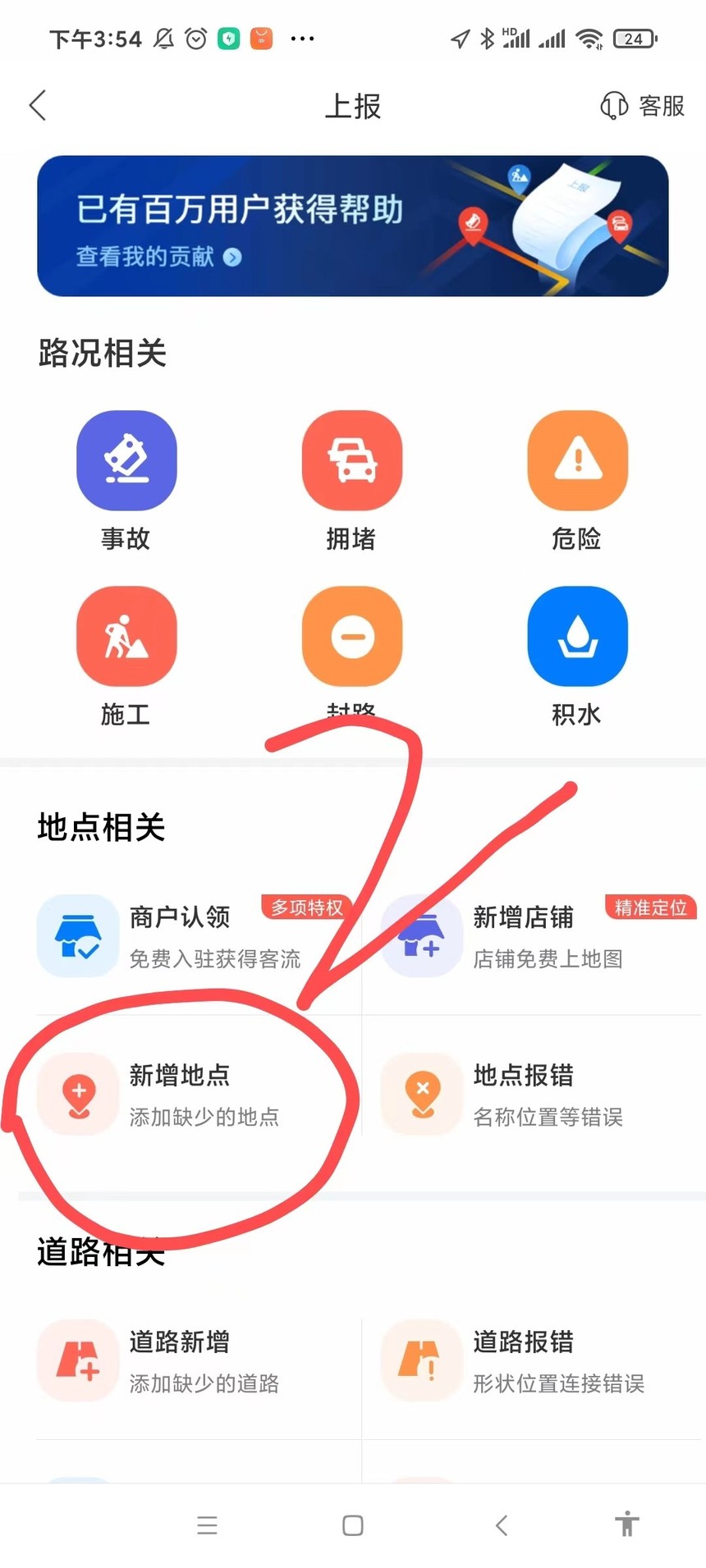The image size is (706, 1568).
Task: Report 积水 flooding on road
Action: coord(577,637)
